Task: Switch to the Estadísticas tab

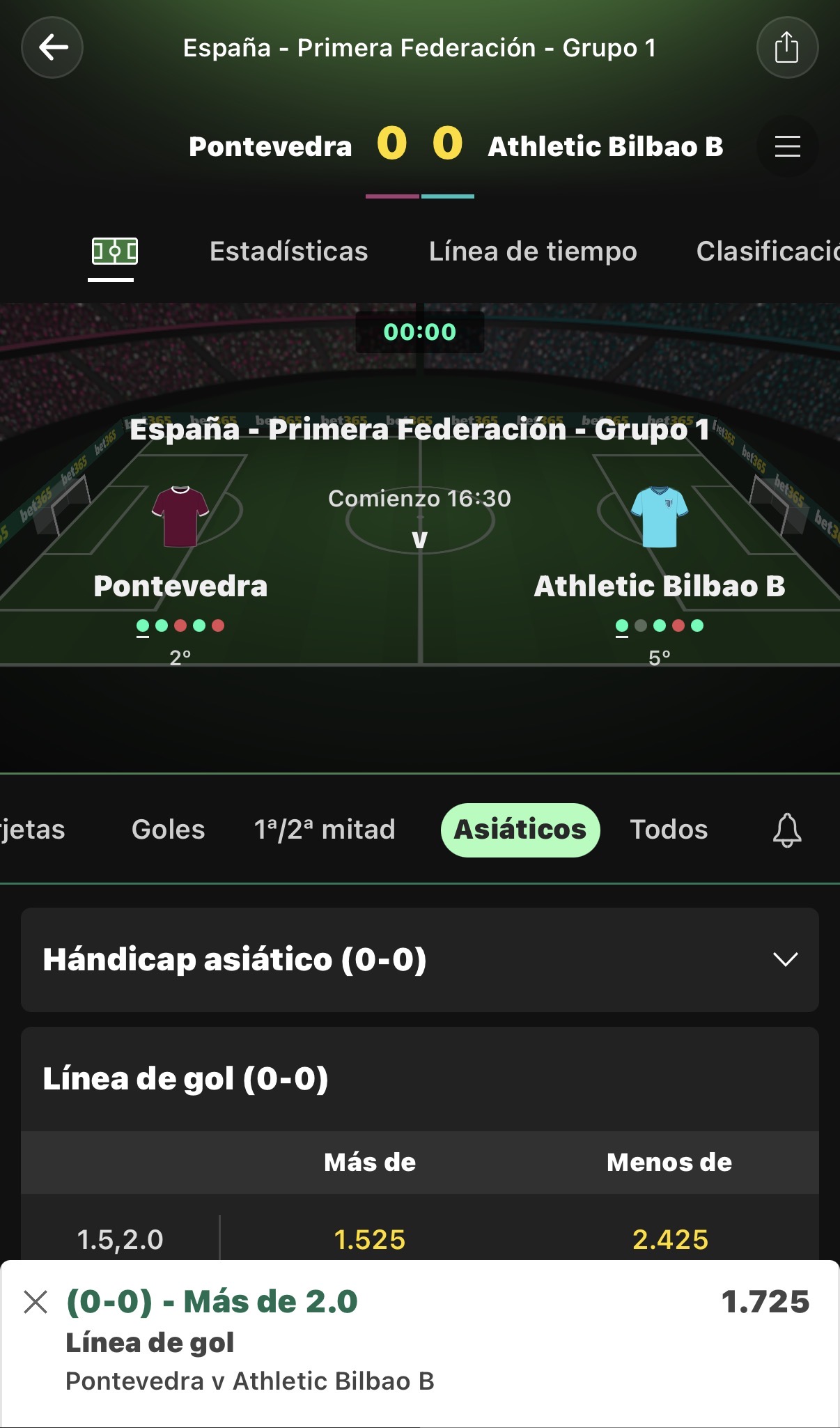Action: coord(288,251)
